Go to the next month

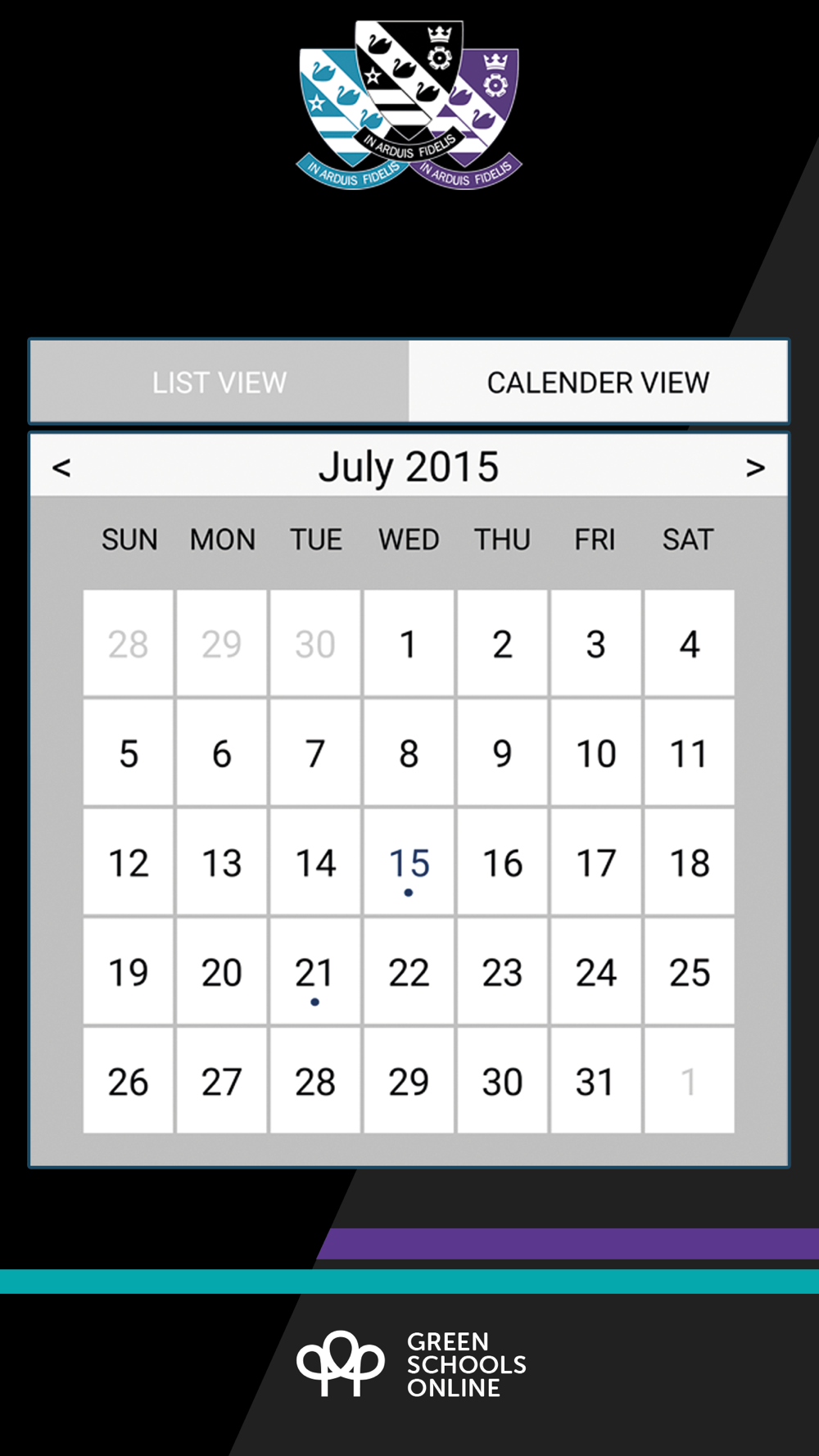[x=755, y=468]
